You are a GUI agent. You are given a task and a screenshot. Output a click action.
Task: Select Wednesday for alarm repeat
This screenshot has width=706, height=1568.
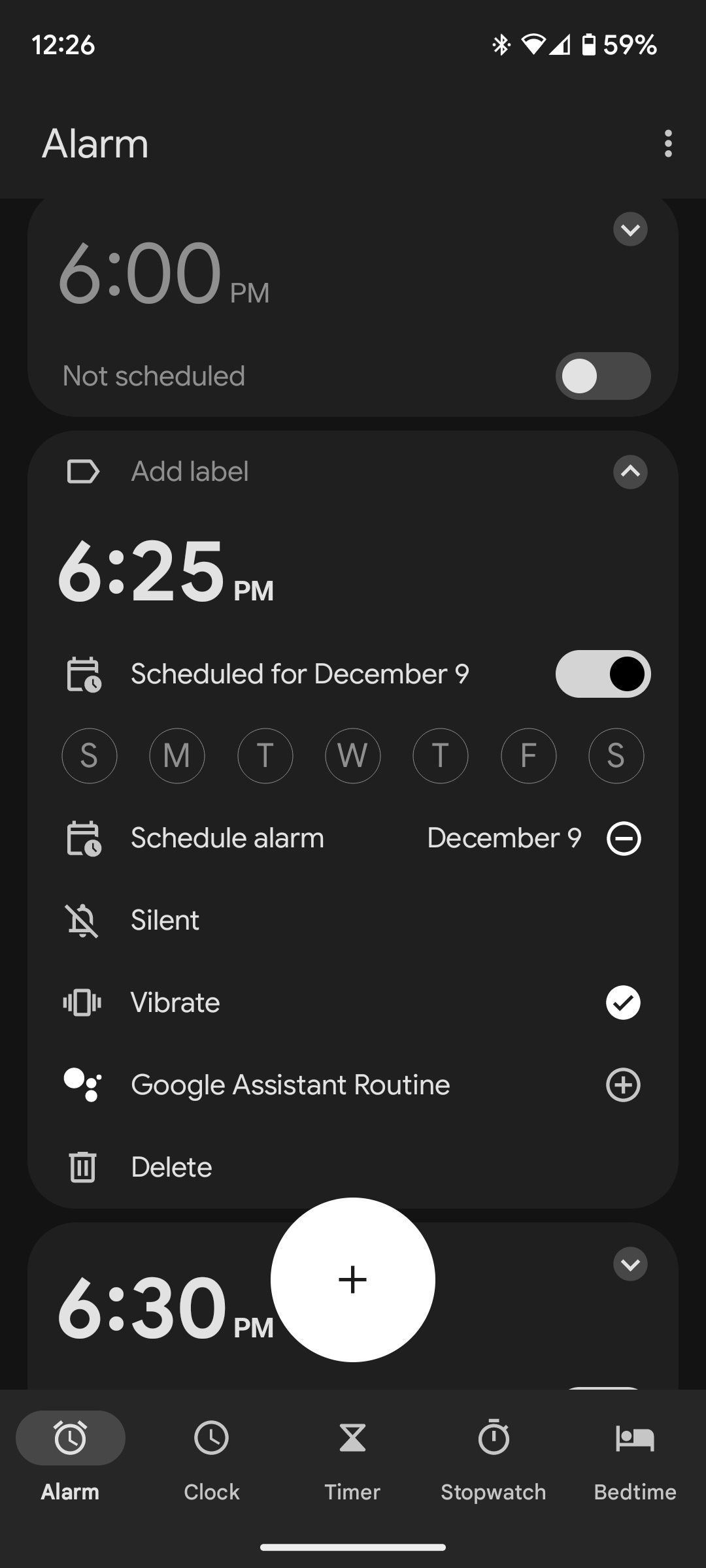pyautogui.click(x=352, y=756)
